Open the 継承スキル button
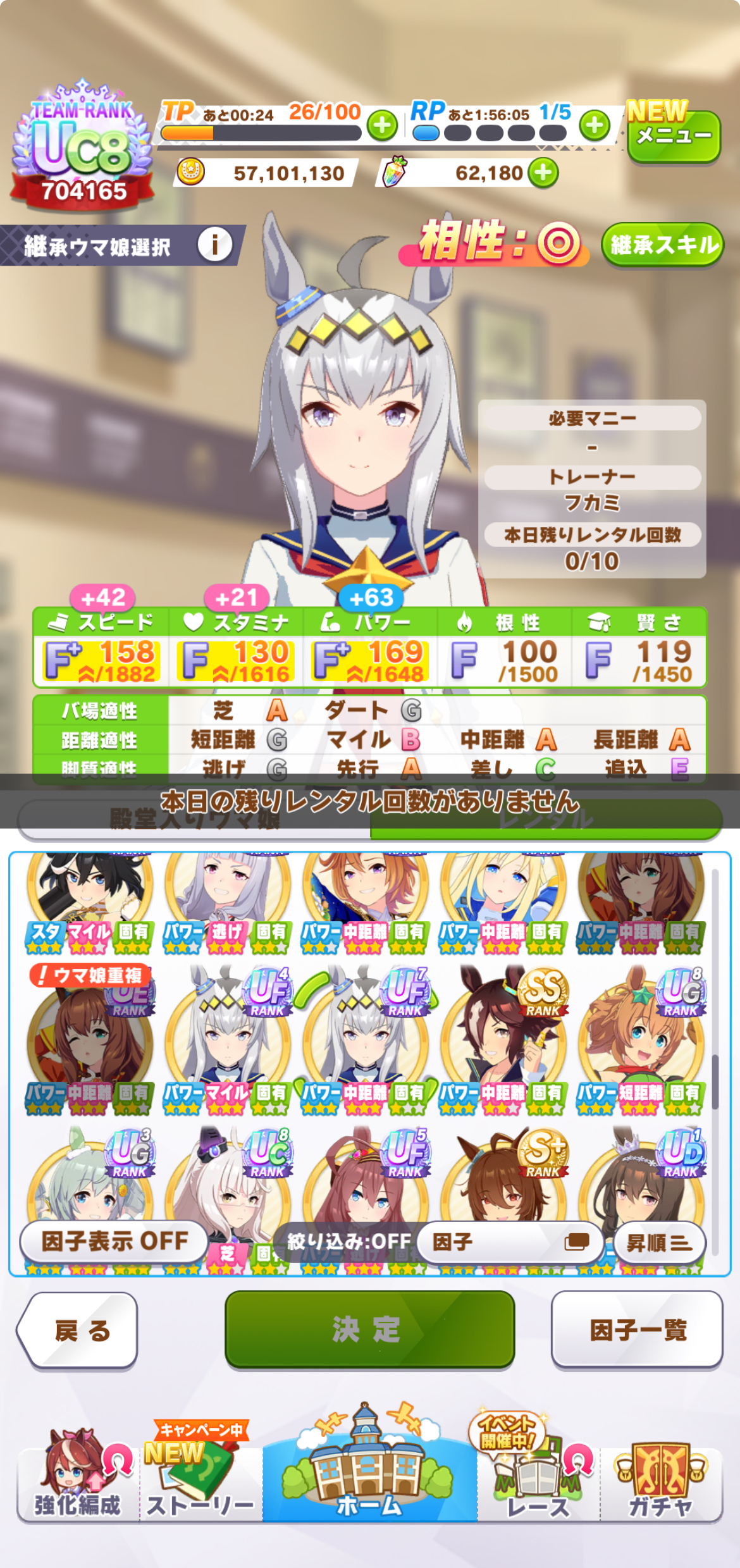This screenshot has height=1568, width=740. 663,245
